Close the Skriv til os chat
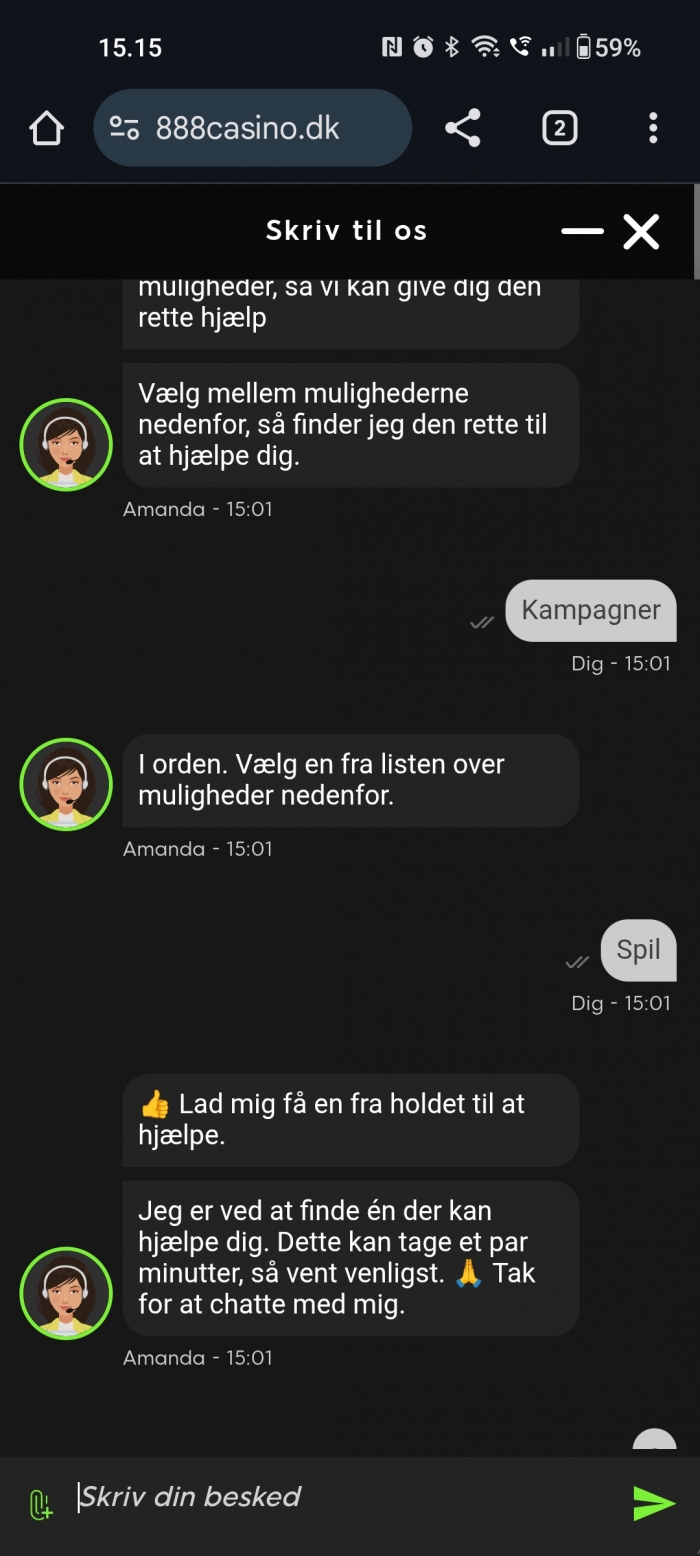 pyautogui.click(x=641, y=231)
